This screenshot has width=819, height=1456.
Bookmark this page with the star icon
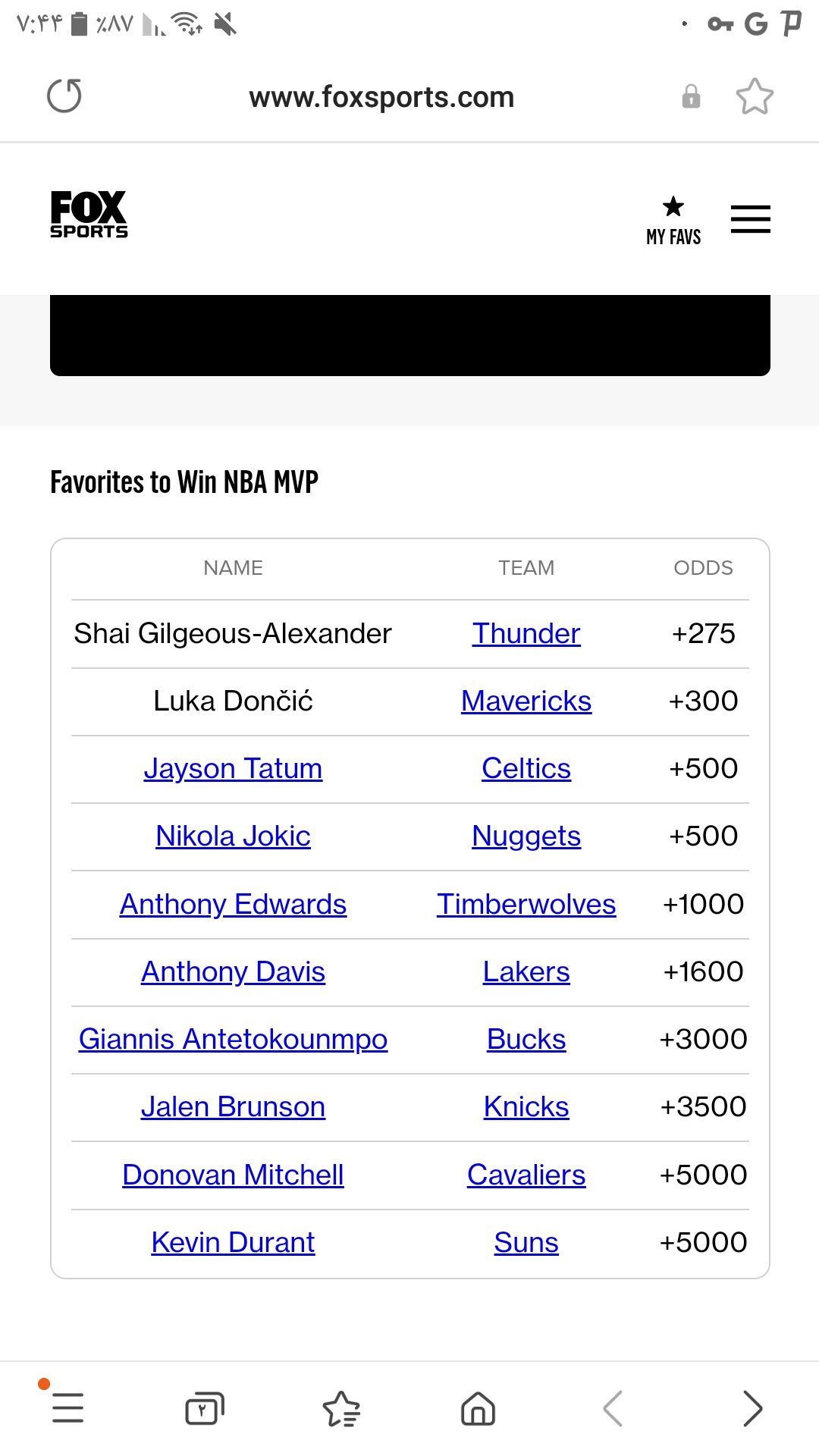tap(755, 96)
